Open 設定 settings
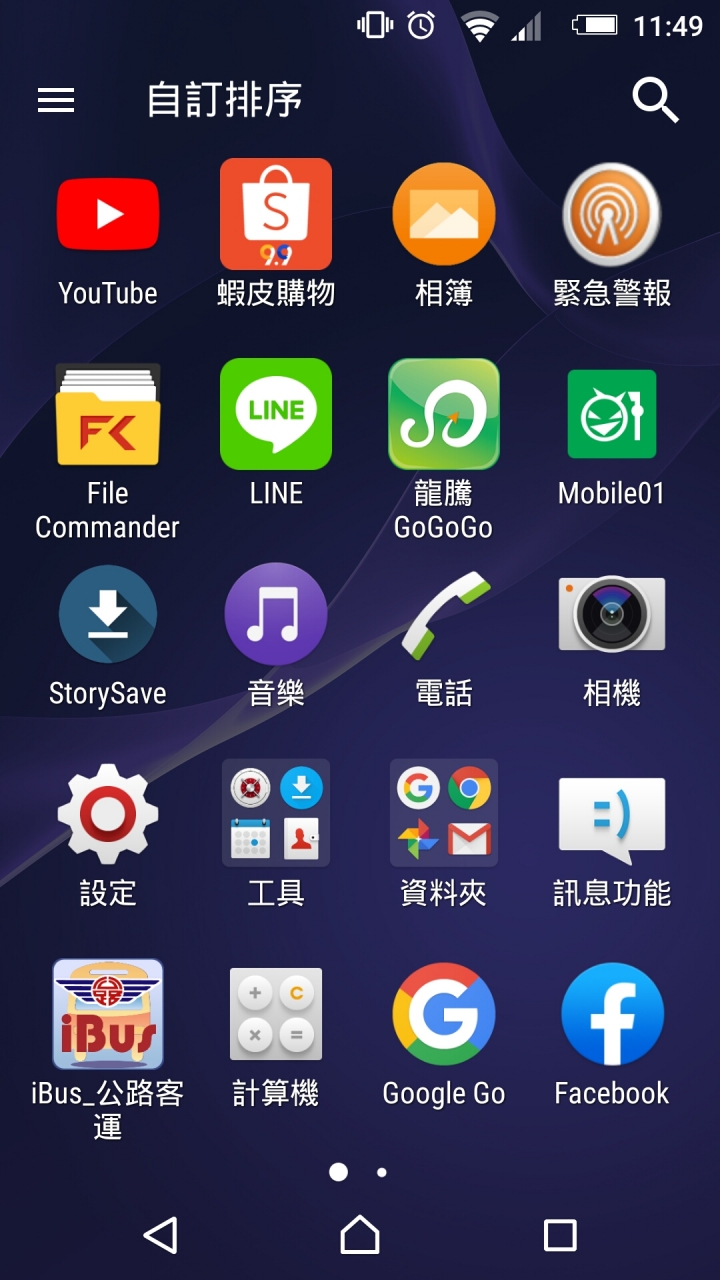 (x=108, y=815)
